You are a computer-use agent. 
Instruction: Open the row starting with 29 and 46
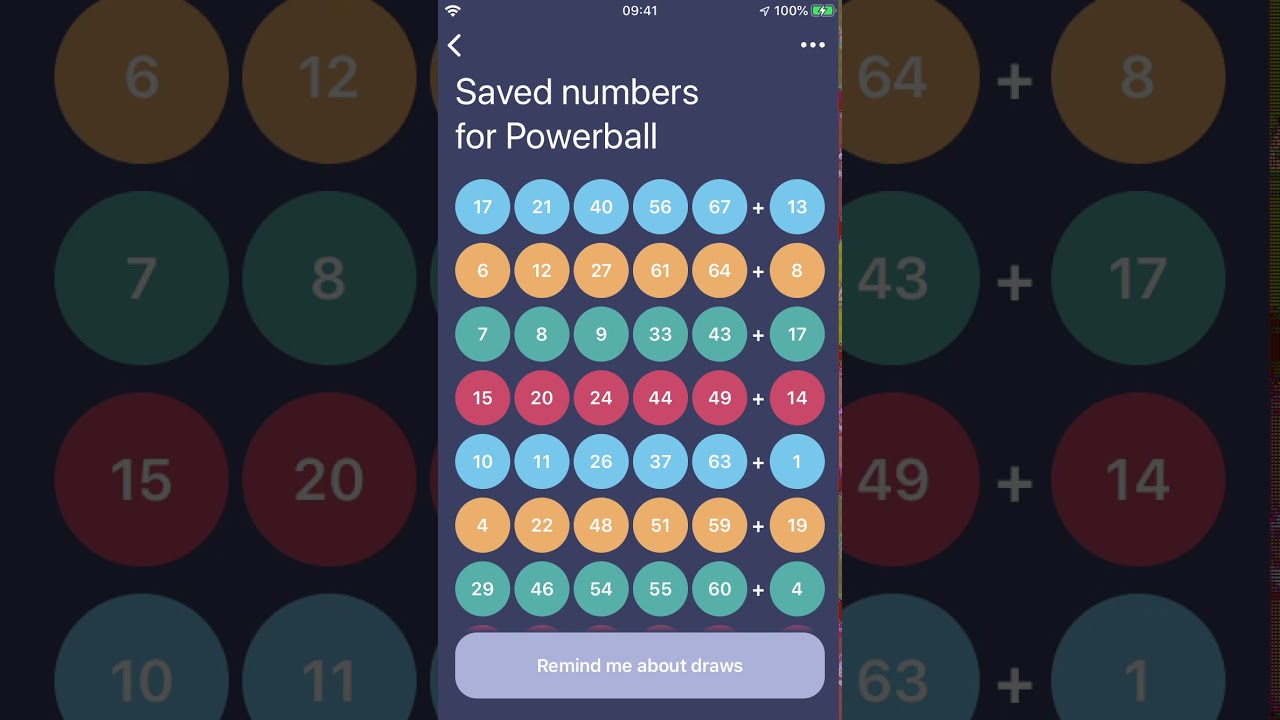pyautogui.click(x=640, y=589)
